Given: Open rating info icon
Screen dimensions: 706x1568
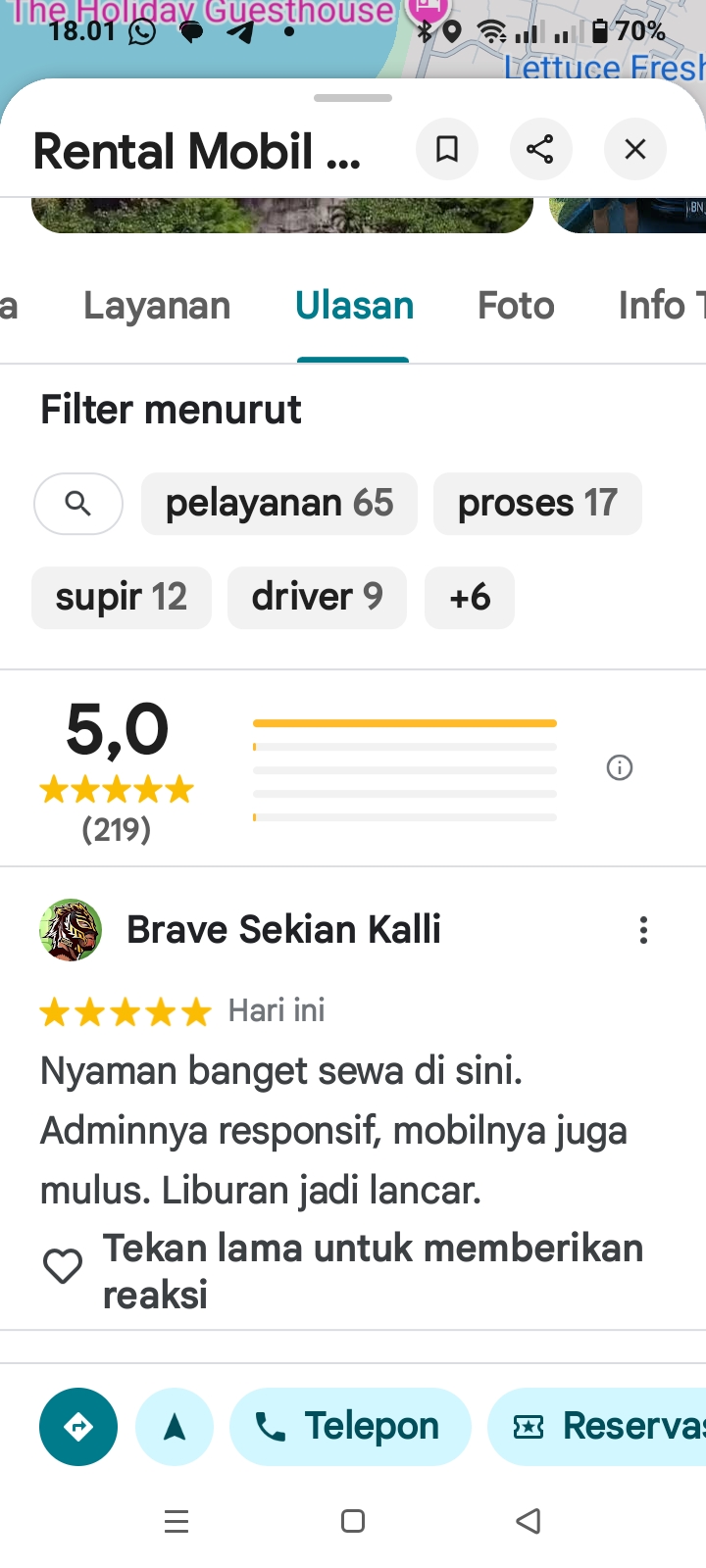Looking at the screenshot, I should tap(620, 767).
